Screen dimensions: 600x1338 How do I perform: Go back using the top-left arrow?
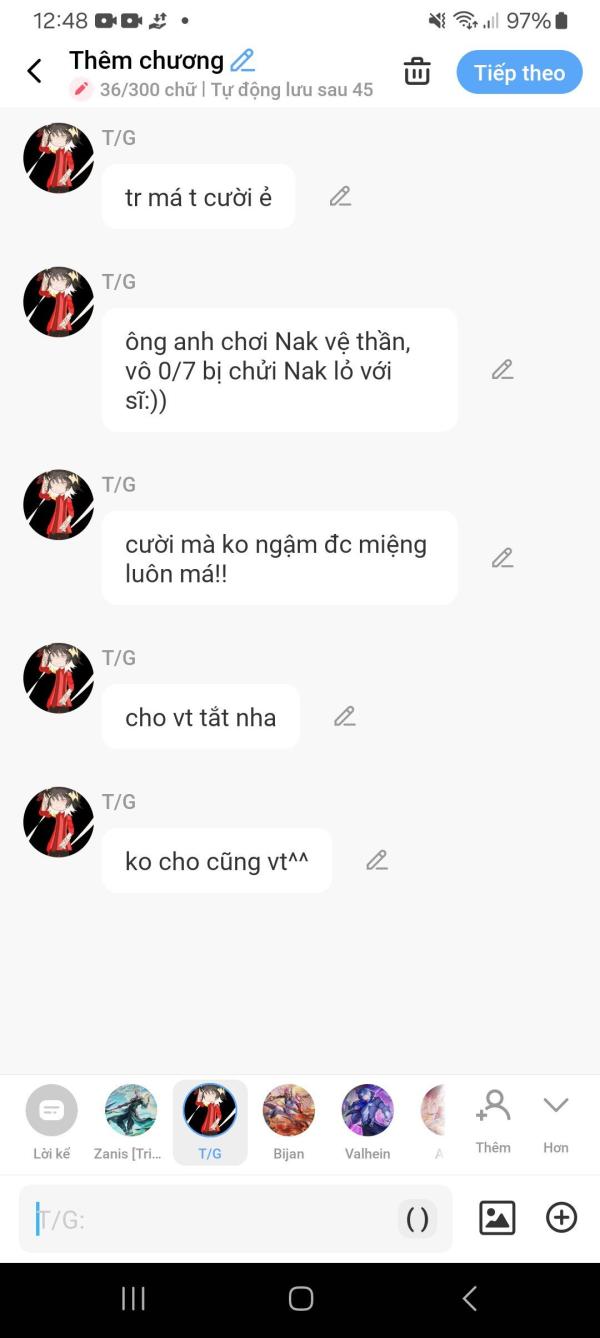pos(34,71)
